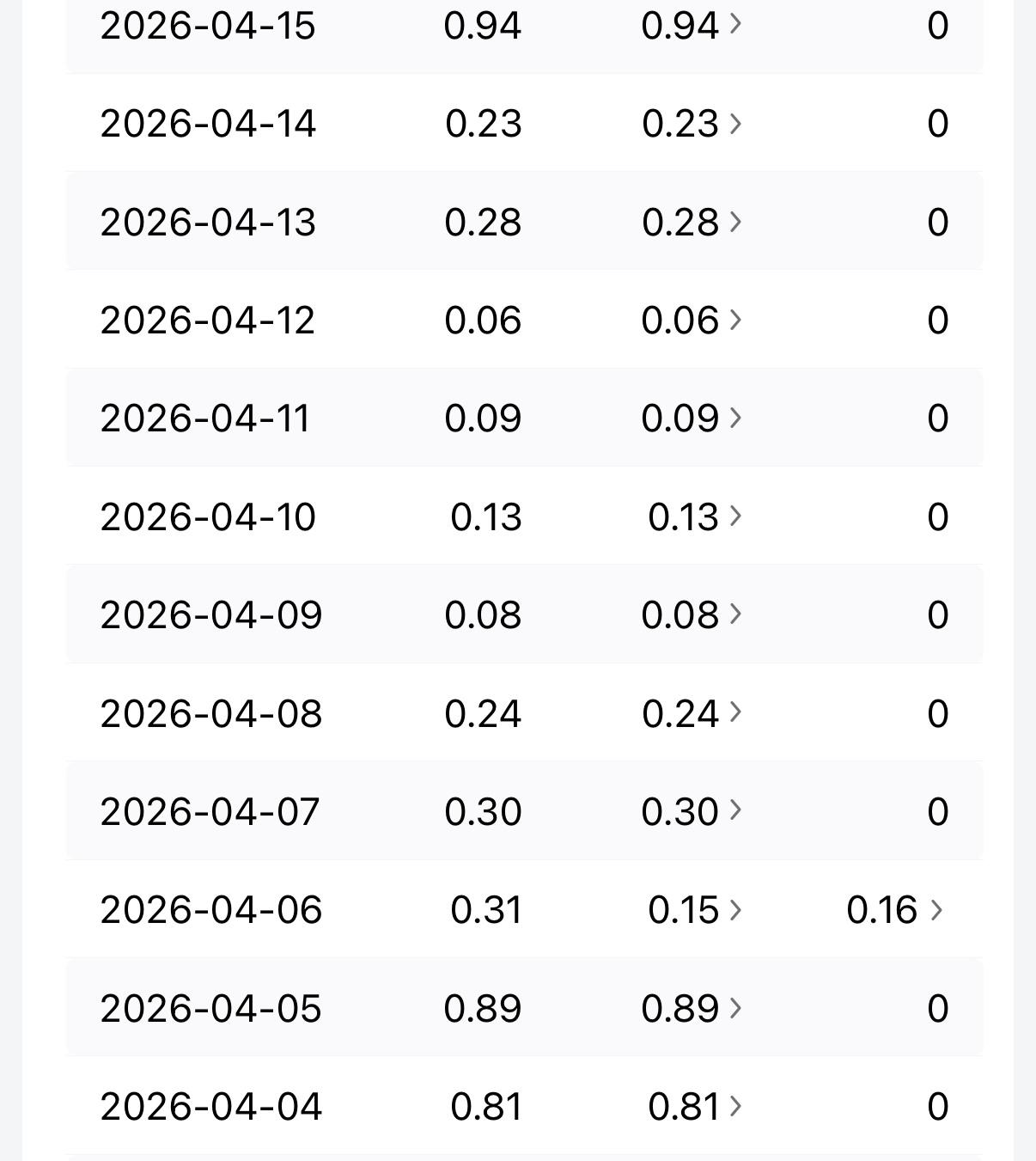Open the 0.94 detail for 2026-04-15

click(x=691, y=25)
